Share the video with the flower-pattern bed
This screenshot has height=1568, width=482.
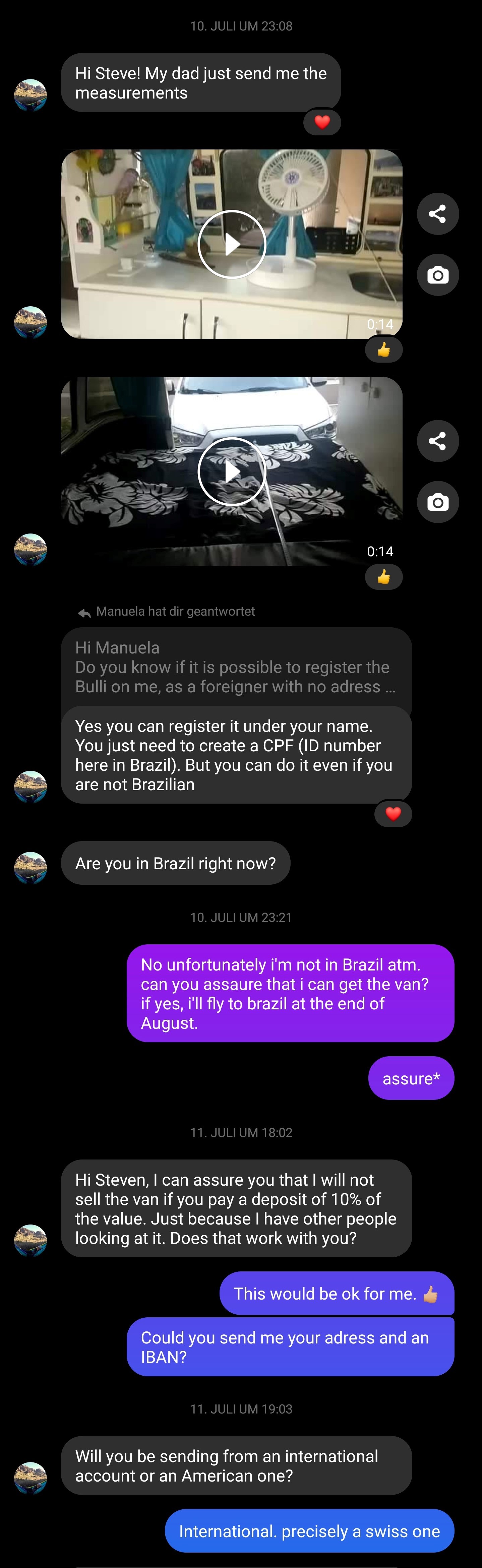(437, 441)
